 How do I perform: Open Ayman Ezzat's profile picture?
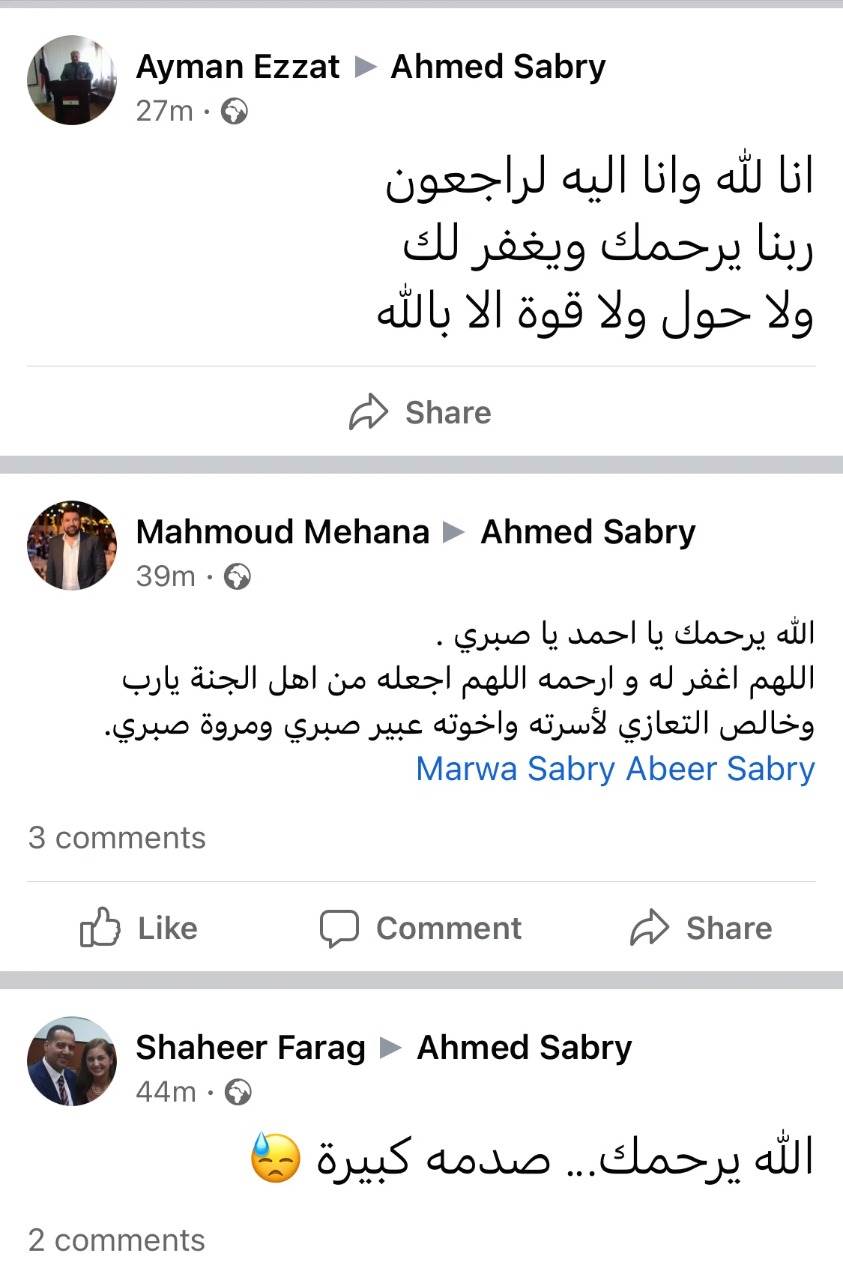click(71, 80)
